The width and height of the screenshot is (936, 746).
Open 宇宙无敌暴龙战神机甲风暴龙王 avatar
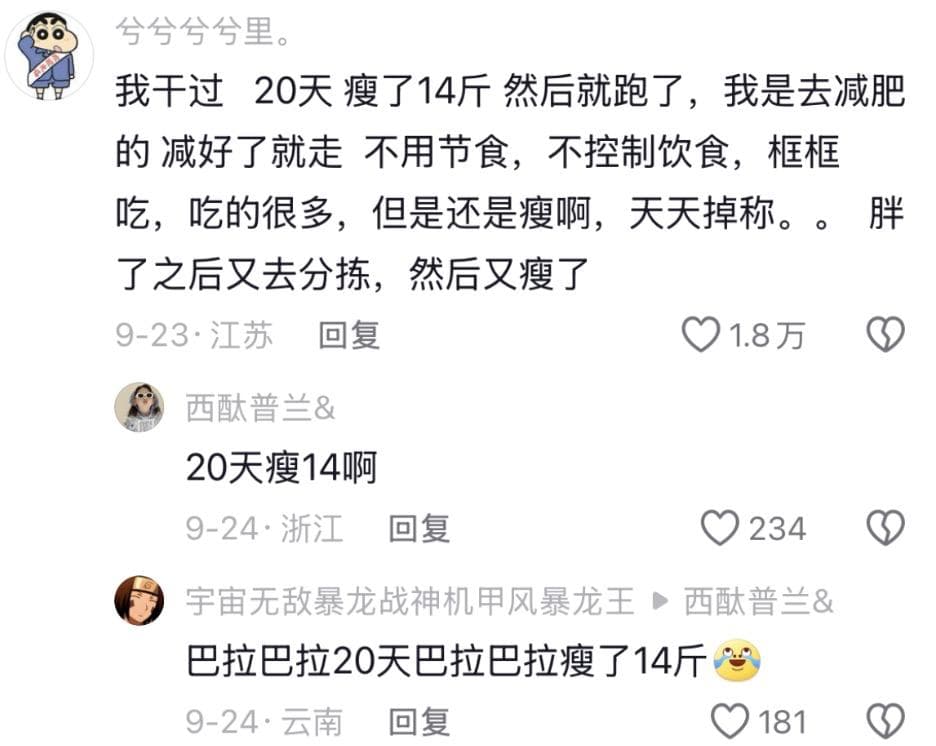coord(138,600)
